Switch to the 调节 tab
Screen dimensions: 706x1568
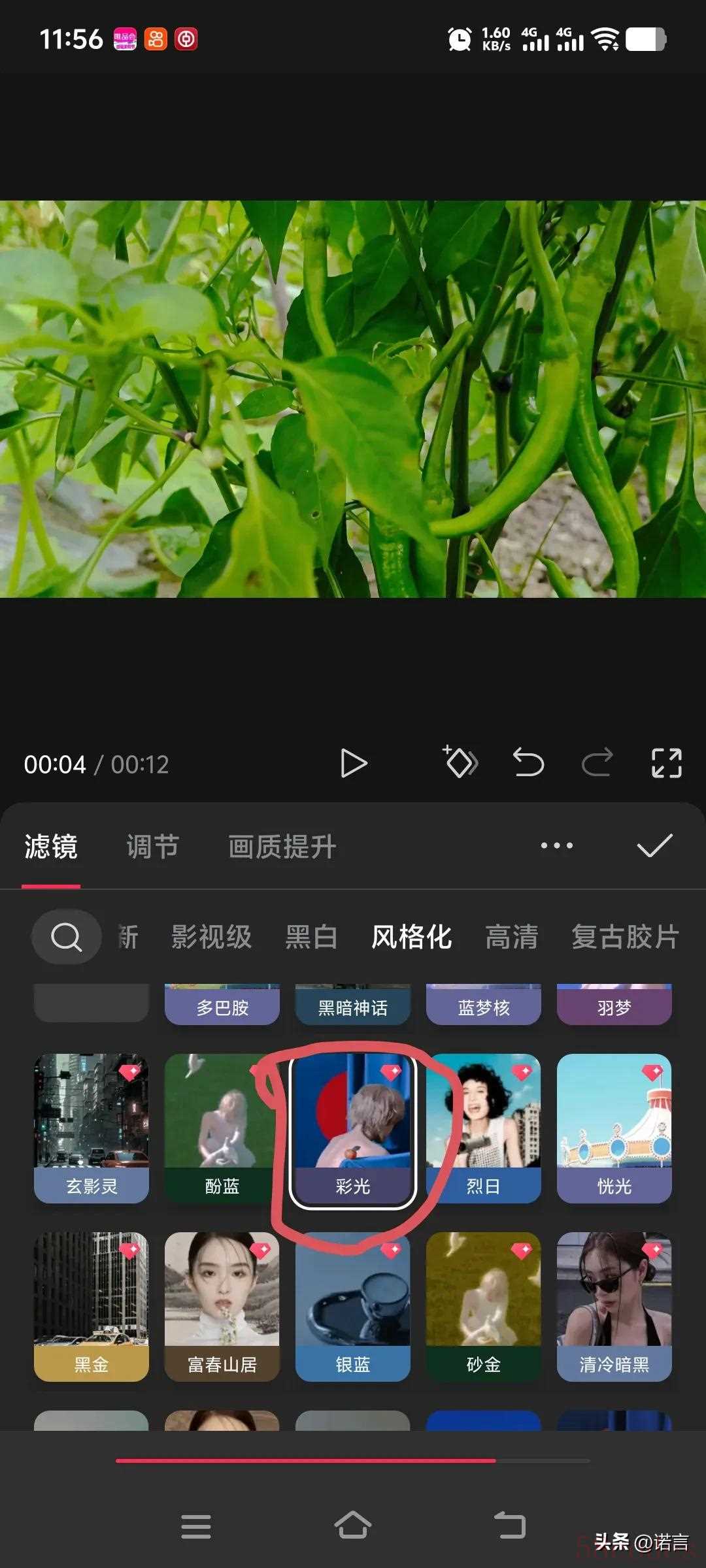tap(152, 847)
